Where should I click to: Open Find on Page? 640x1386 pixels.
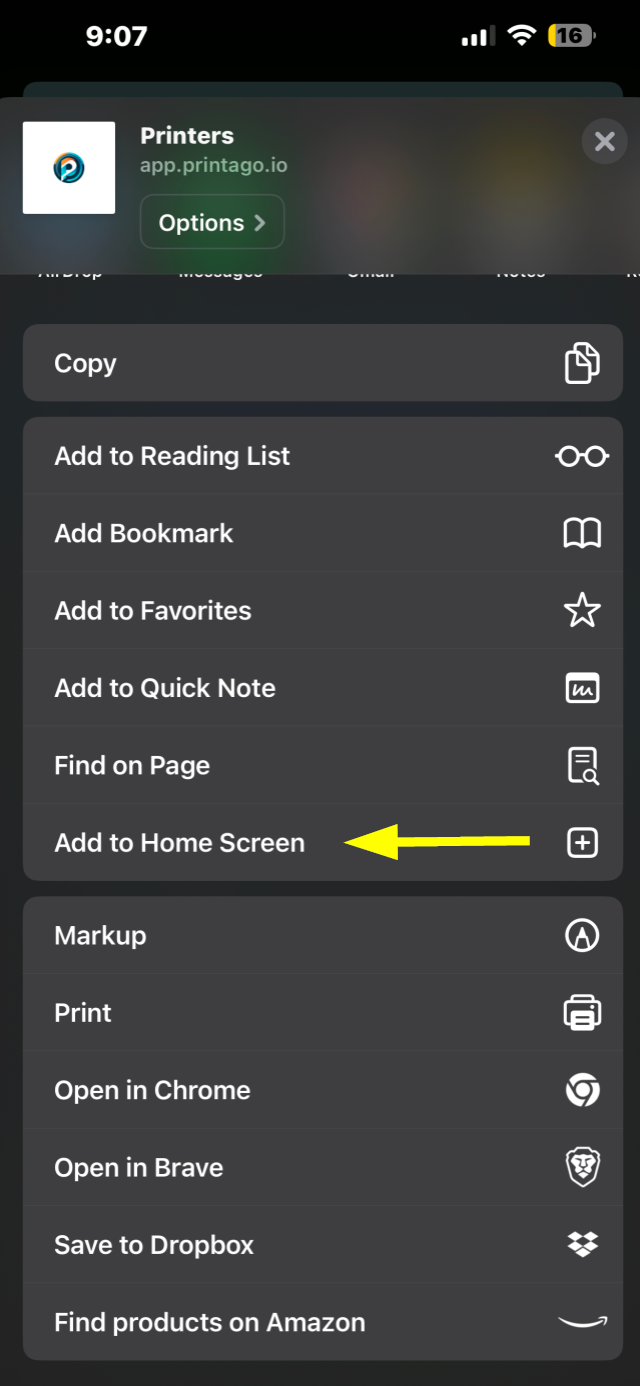click(x=322, y=765)
